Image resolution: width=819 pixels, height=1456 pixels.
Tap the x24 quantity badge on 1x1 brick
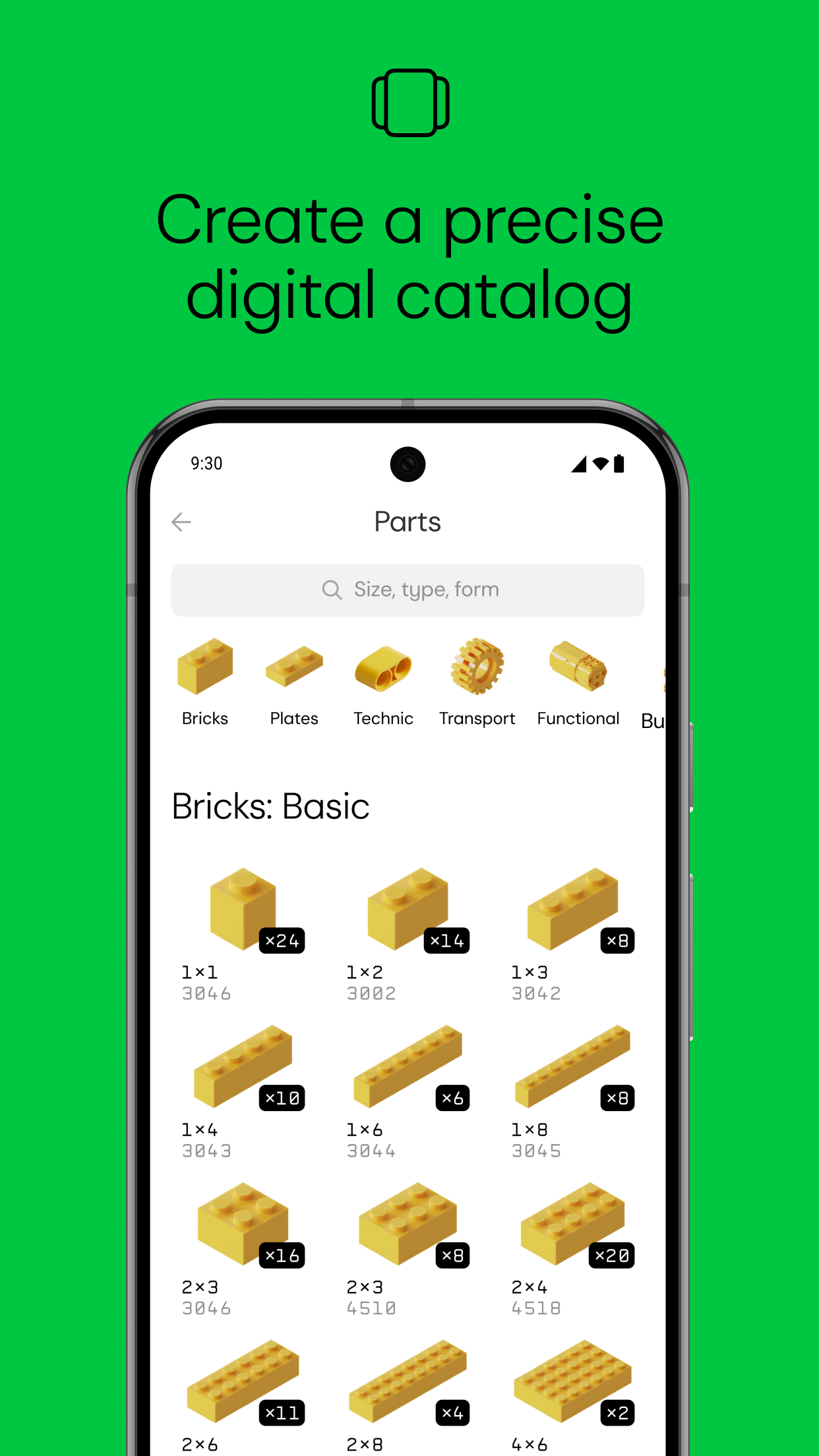pos(282,941)
